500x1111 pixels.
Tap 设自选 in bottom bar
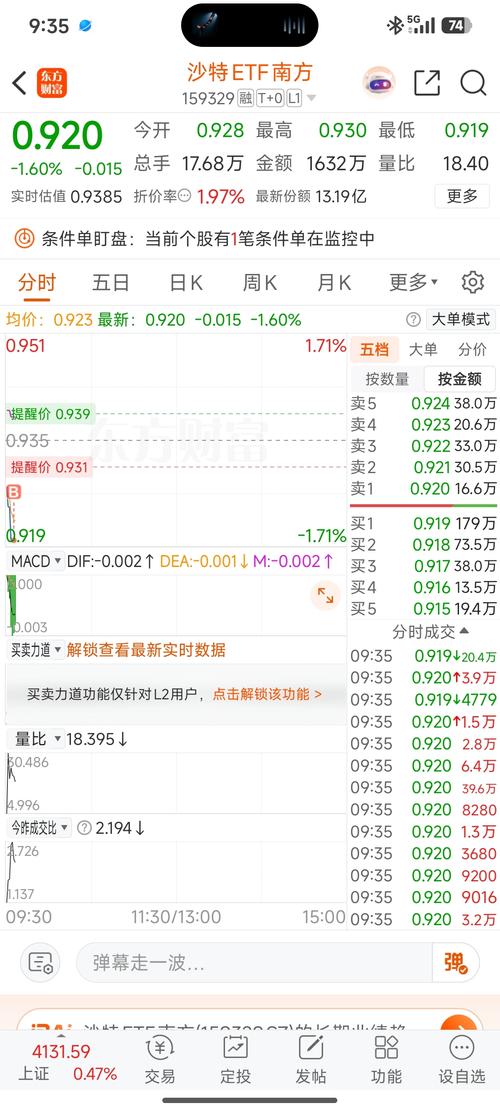[x=462, y=1060]
